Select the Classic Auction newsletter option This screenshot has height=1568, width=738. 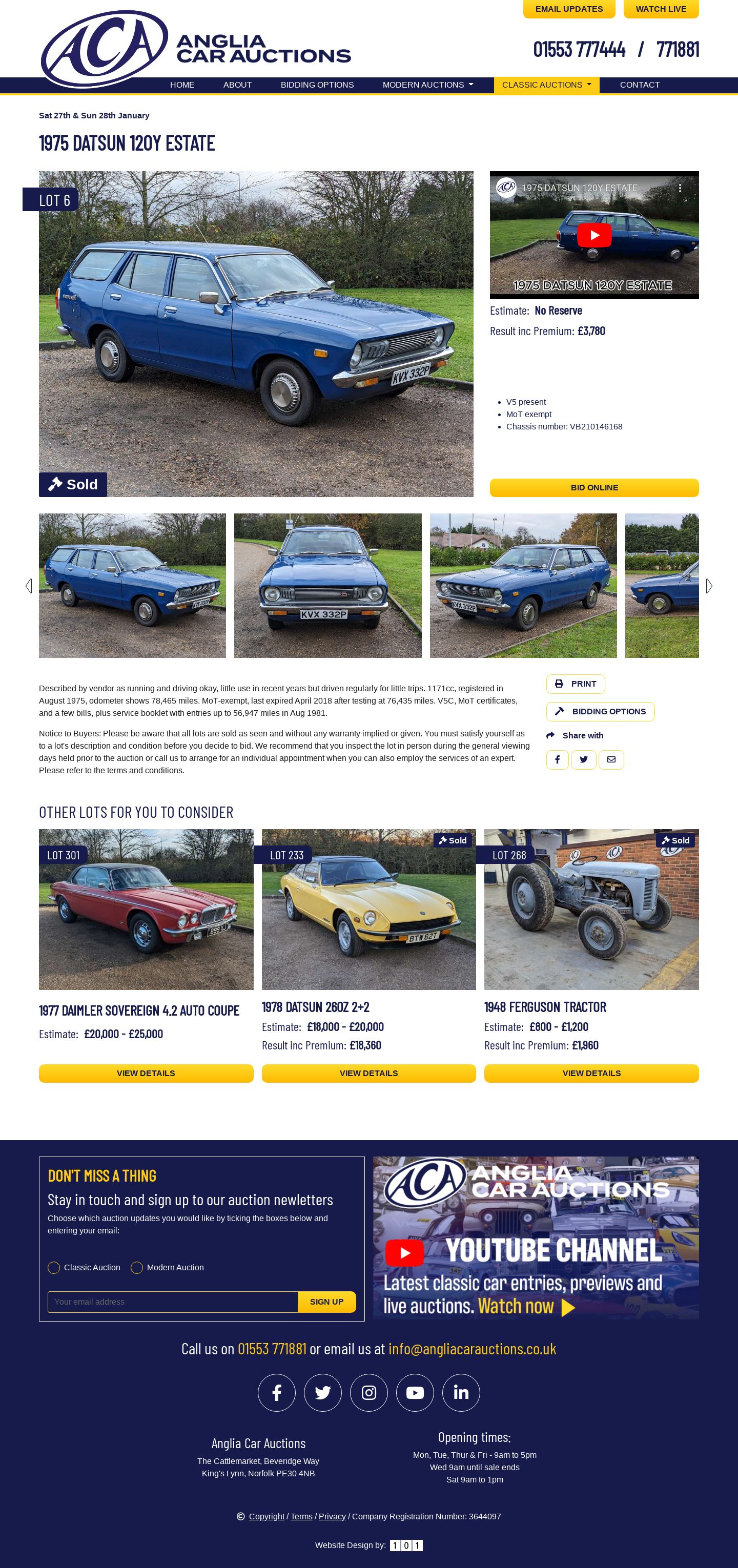54,1267
